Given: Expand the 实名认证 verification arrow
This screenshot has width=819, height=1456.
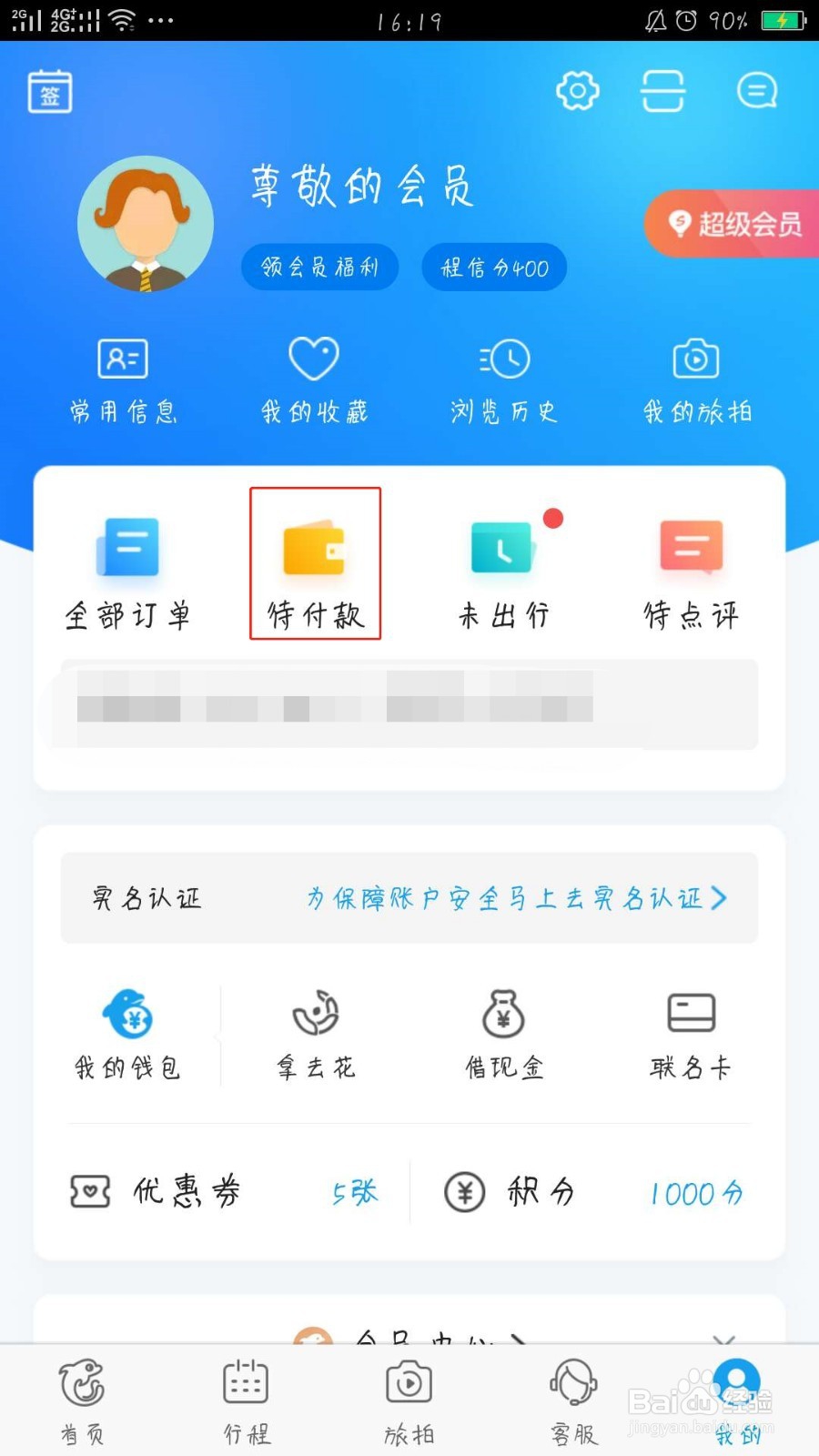Looking at the screenshot, I should 720,898.
